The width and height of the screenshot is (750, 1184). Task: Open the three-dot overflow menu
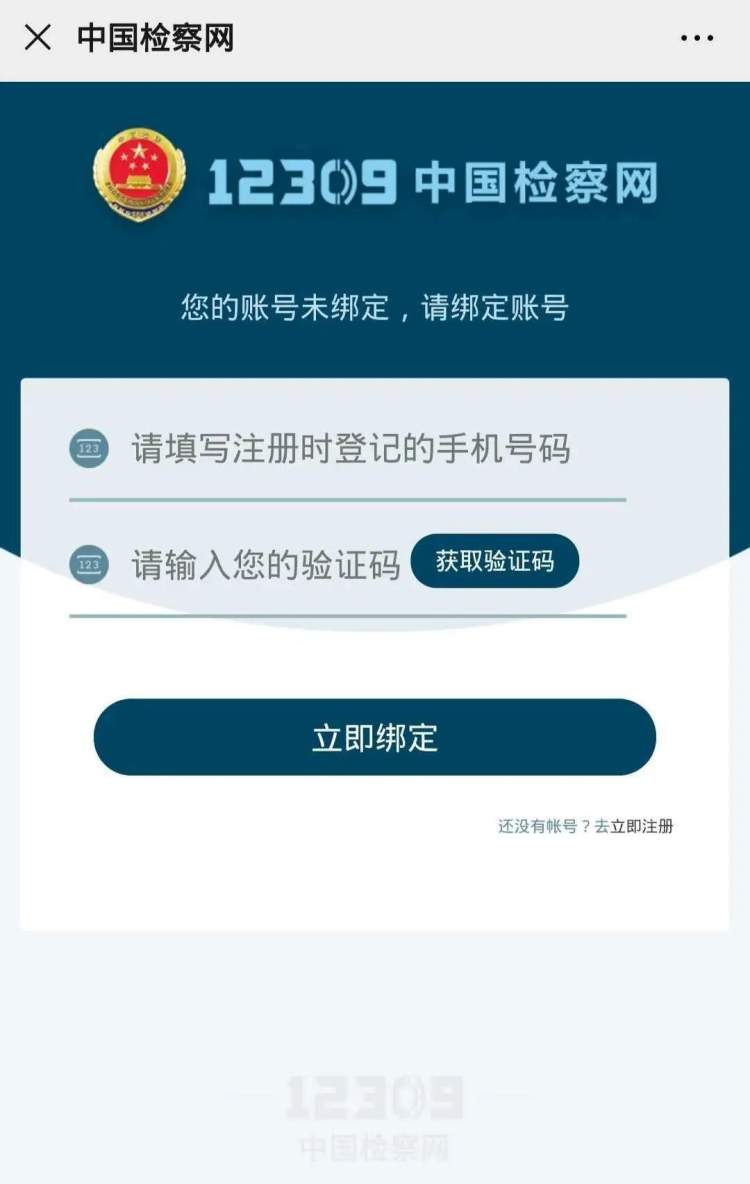coord(697,39)
